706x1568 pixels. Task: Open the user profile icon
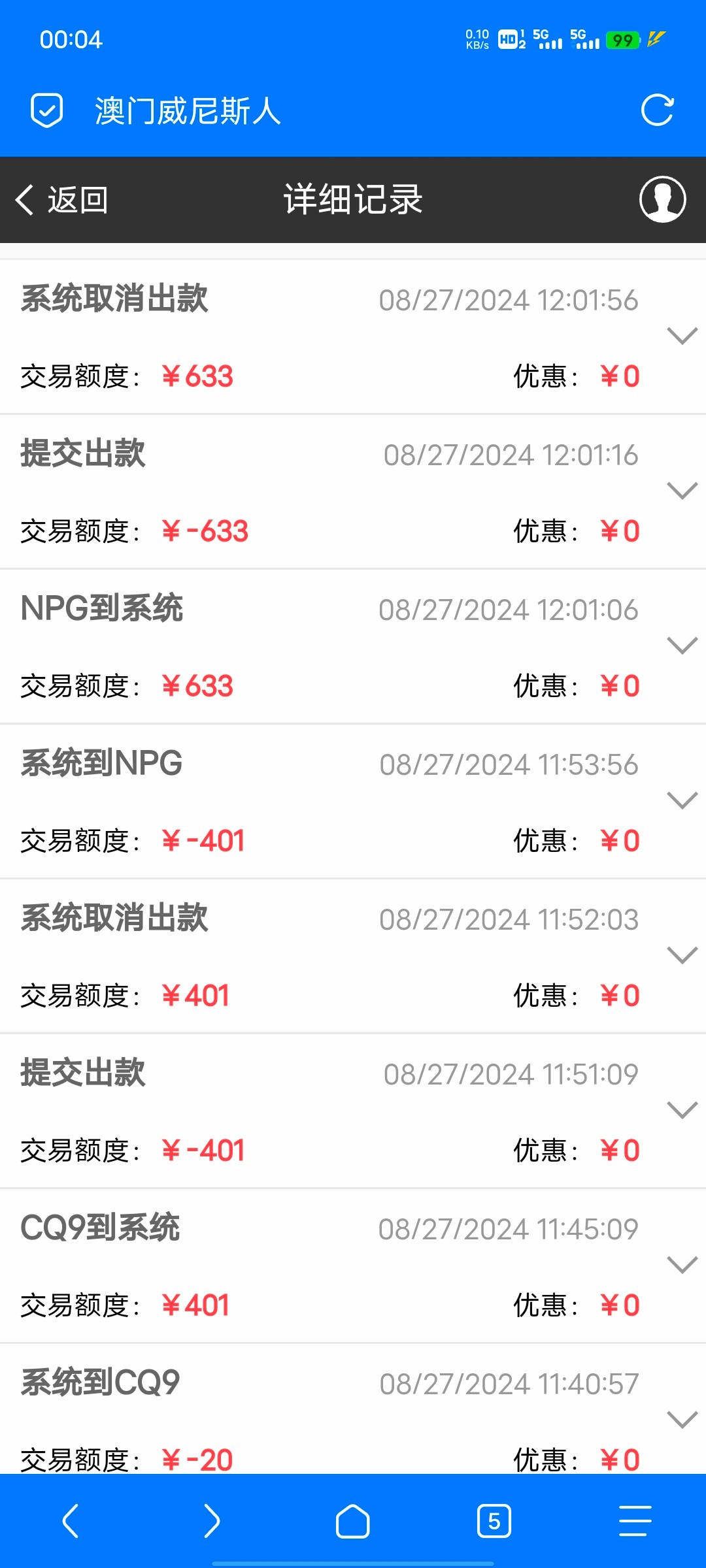pos(662,199)
